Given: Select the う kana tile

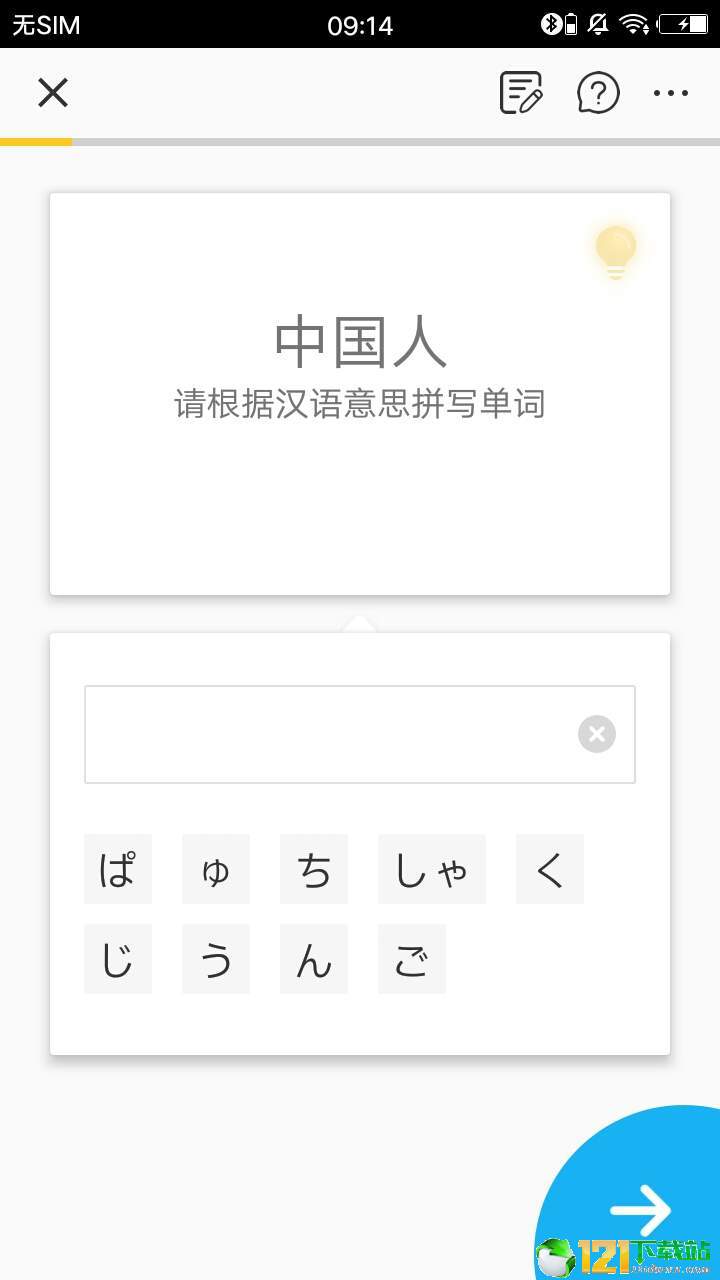Looking at the screenshot, I should [216, 959].
